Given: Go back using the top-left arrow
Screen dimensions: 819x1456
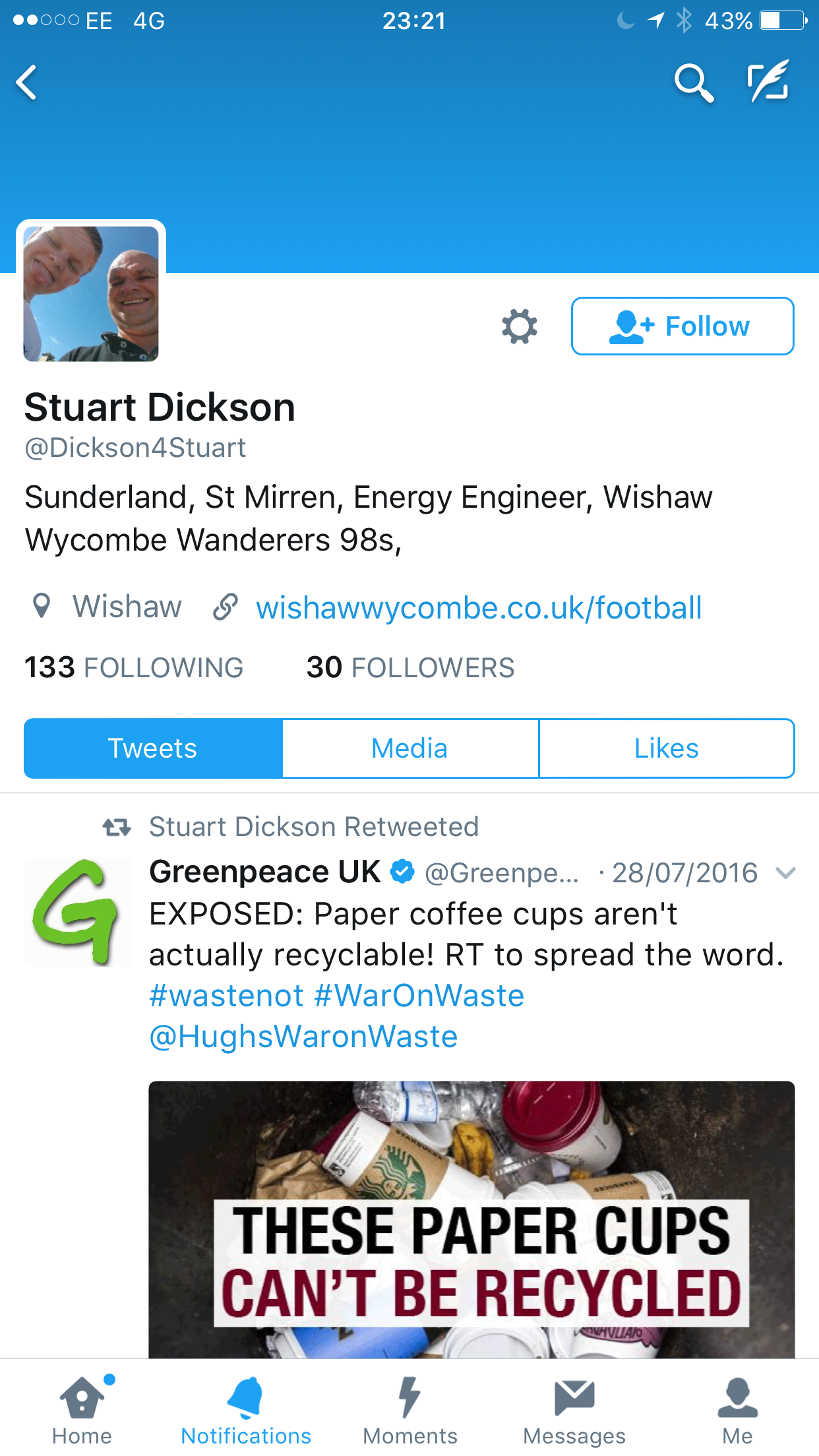Looking at the screenshot, I should coord(26,82).
